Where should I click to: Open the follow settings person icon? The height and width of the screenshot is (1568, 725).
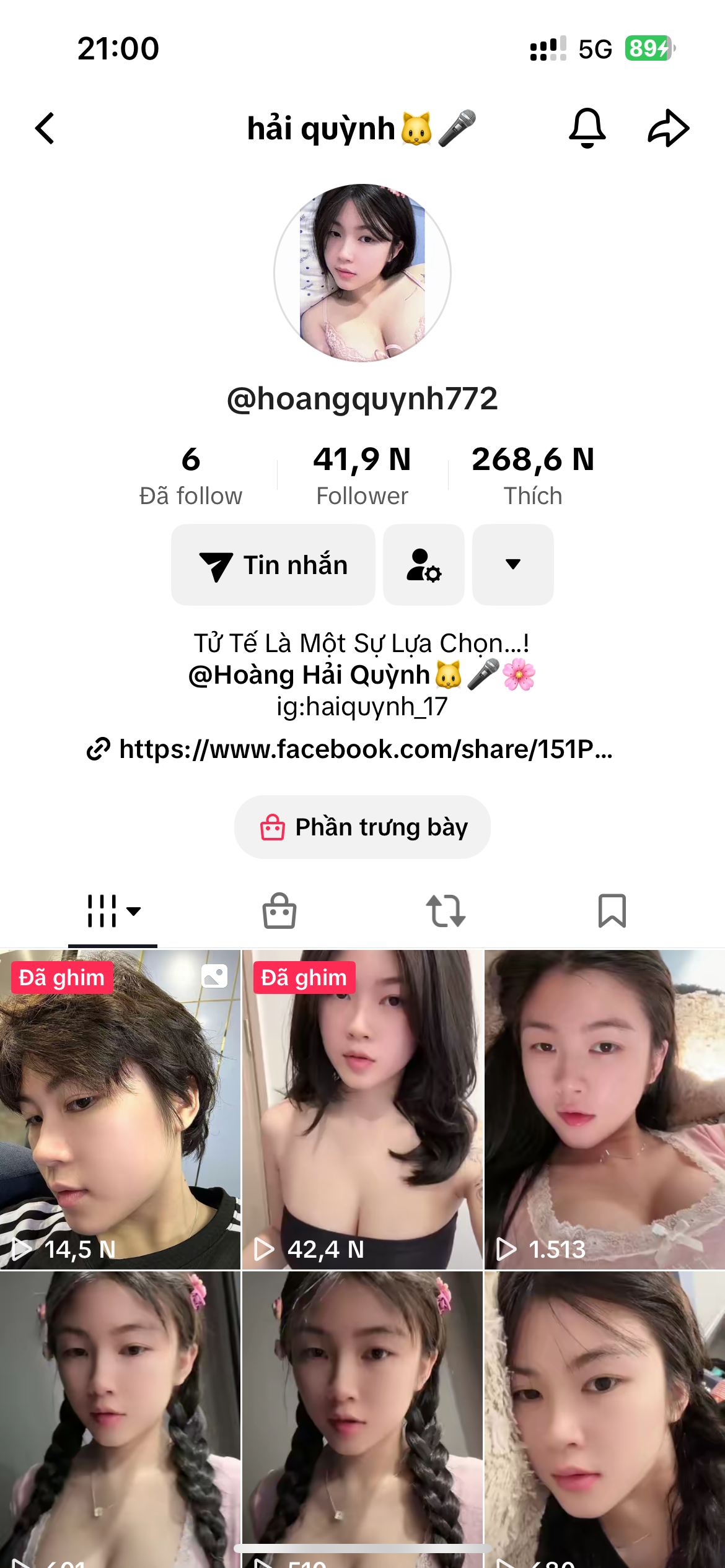424,565
